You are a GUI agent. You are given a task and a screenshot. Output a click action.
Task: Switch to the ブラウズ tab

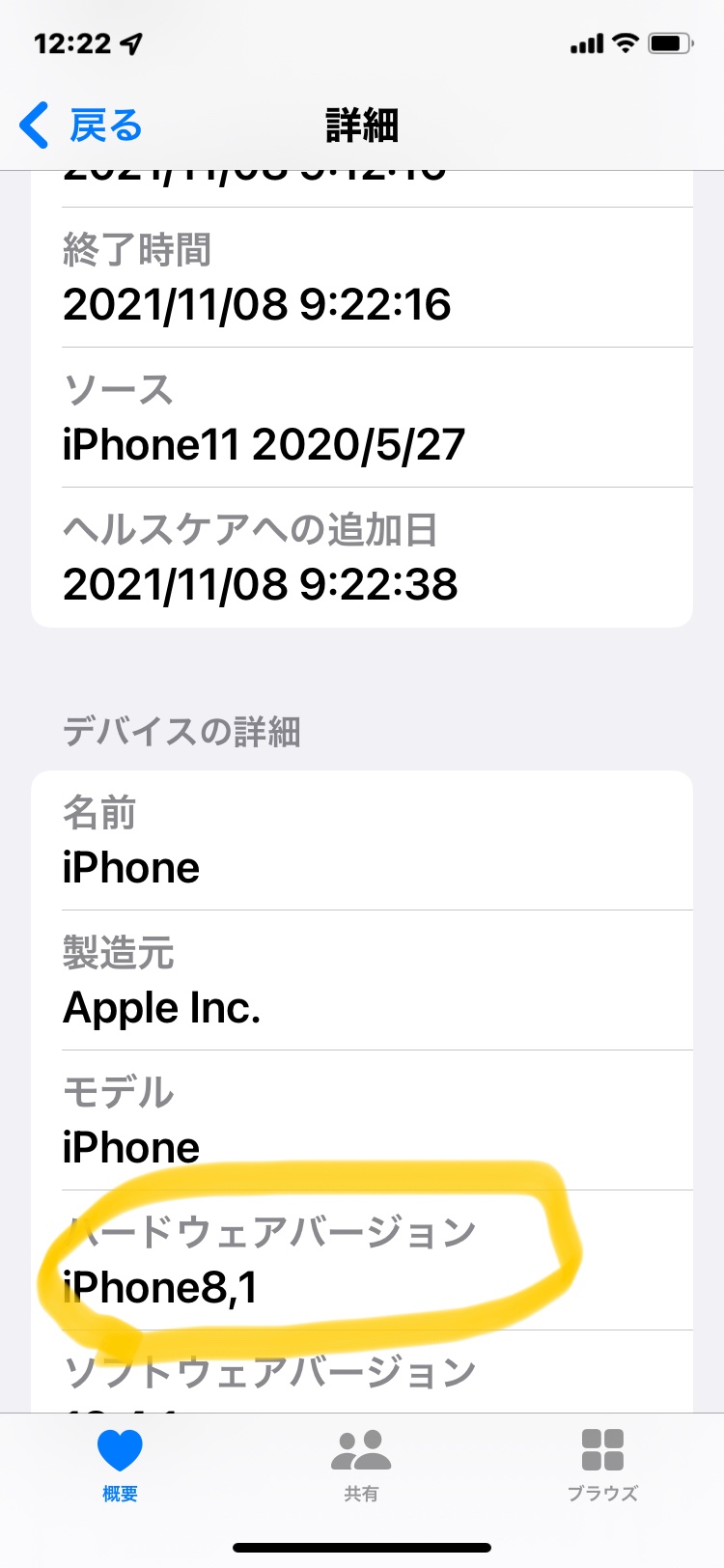[x=602, y=1464]
